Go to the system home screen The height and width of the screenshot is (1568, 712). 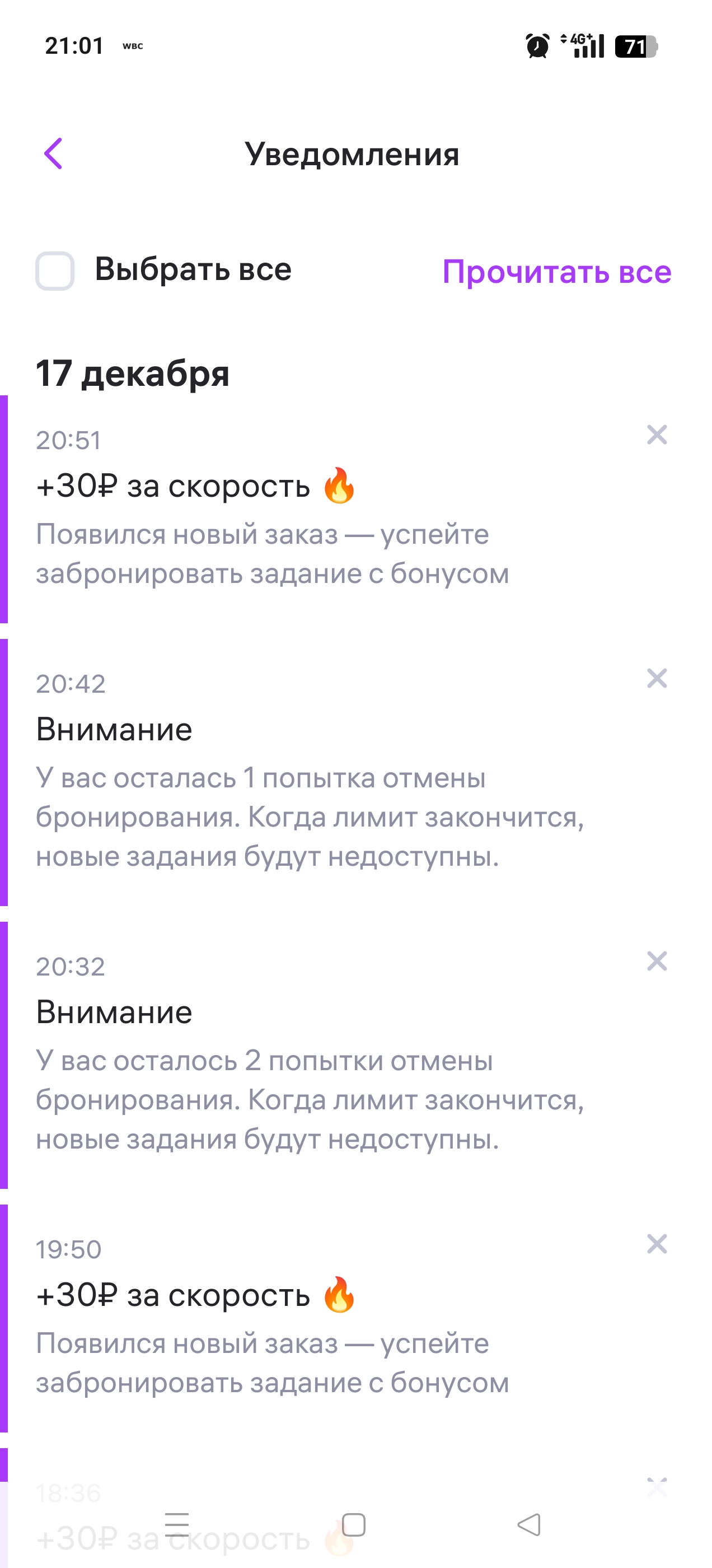point(354,1525)
